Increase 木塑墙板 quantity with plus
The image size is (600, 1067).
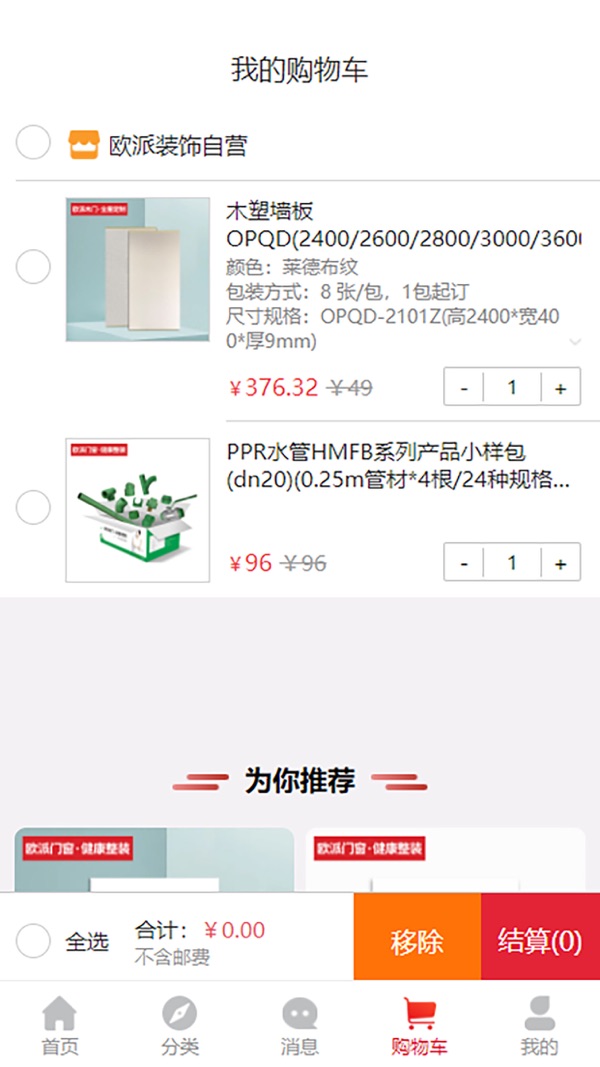[560, 388]
